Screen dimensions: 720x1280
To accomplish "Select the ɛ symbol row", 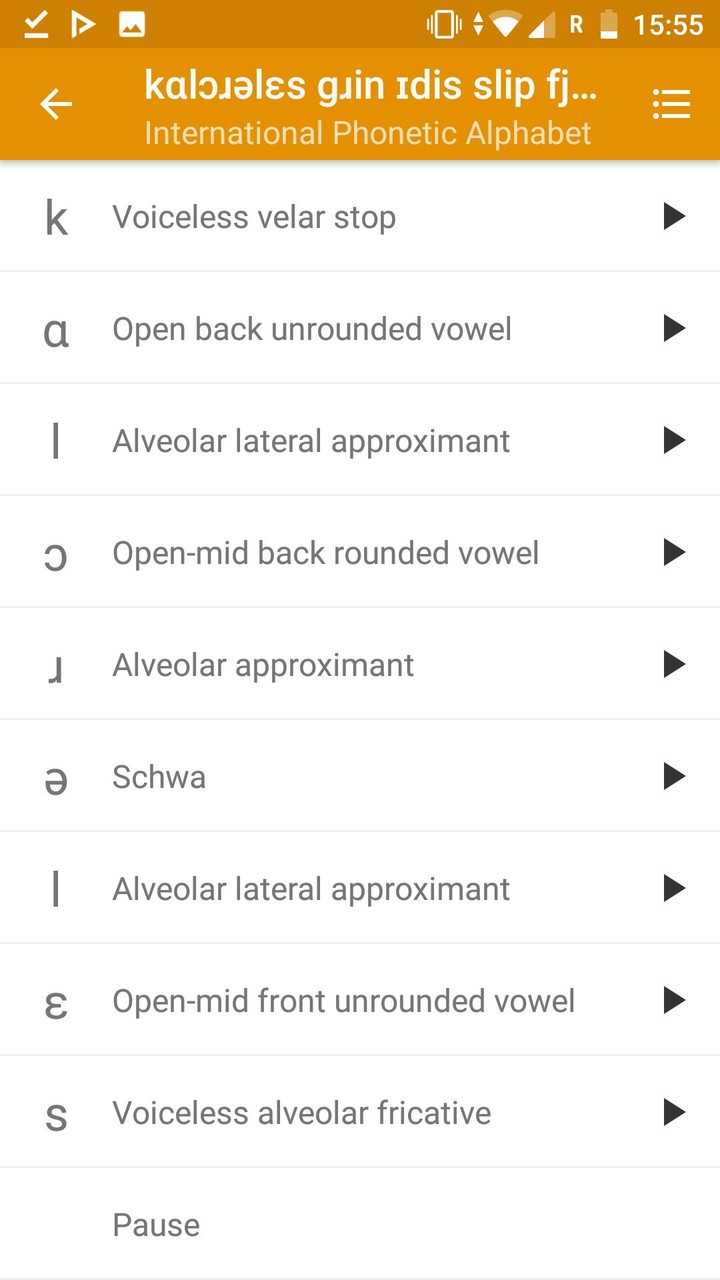I will pos(57,1000).
